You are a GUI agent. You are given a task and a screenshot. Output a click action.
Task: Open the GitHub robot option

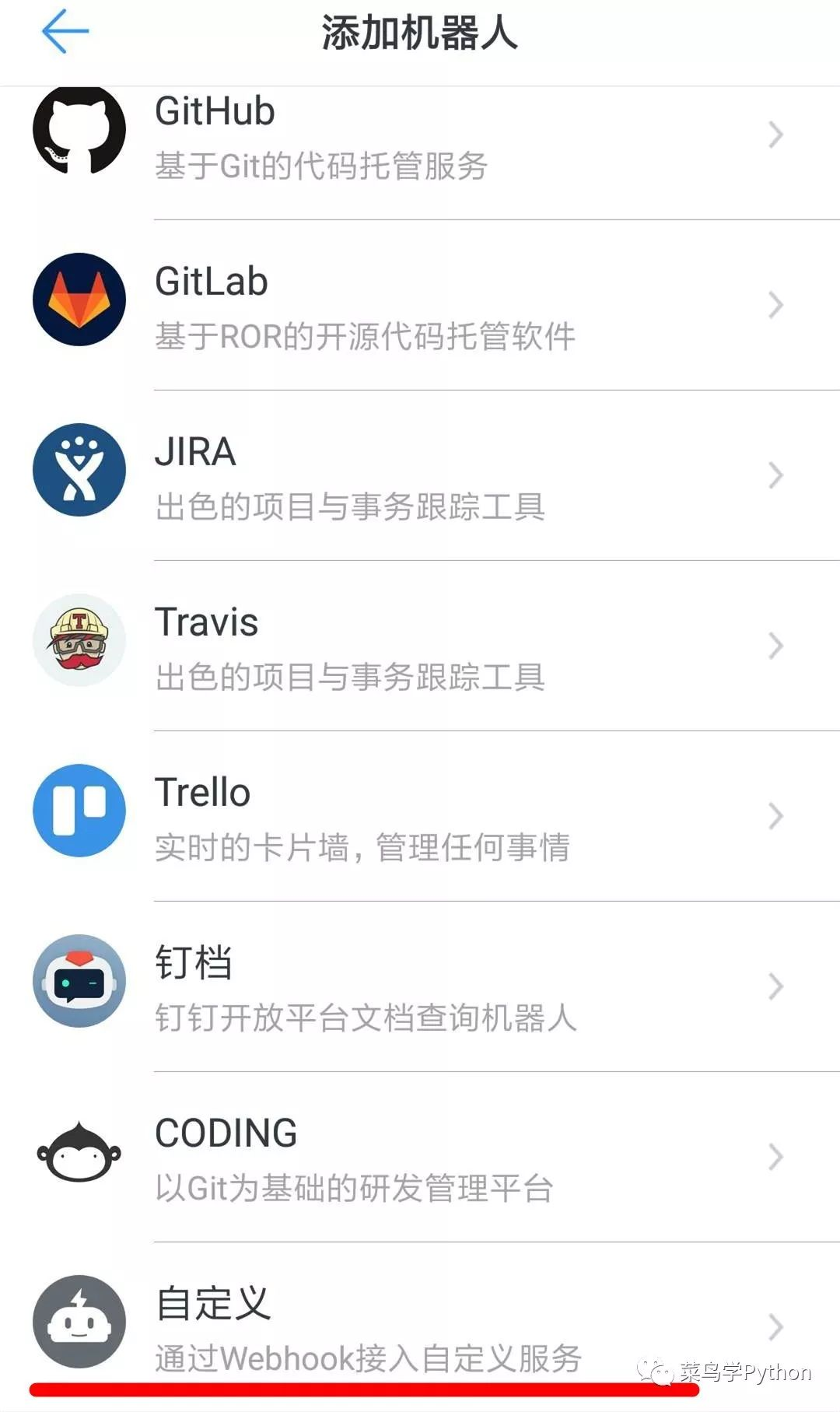(420, 137)
